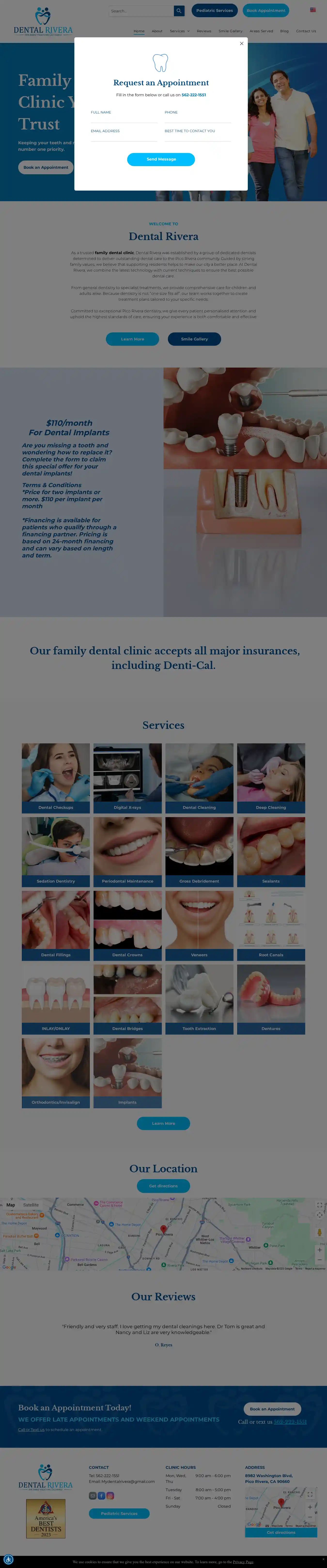Open the accessibility widget icon
327x1568 pixels.
point(8,1560)
